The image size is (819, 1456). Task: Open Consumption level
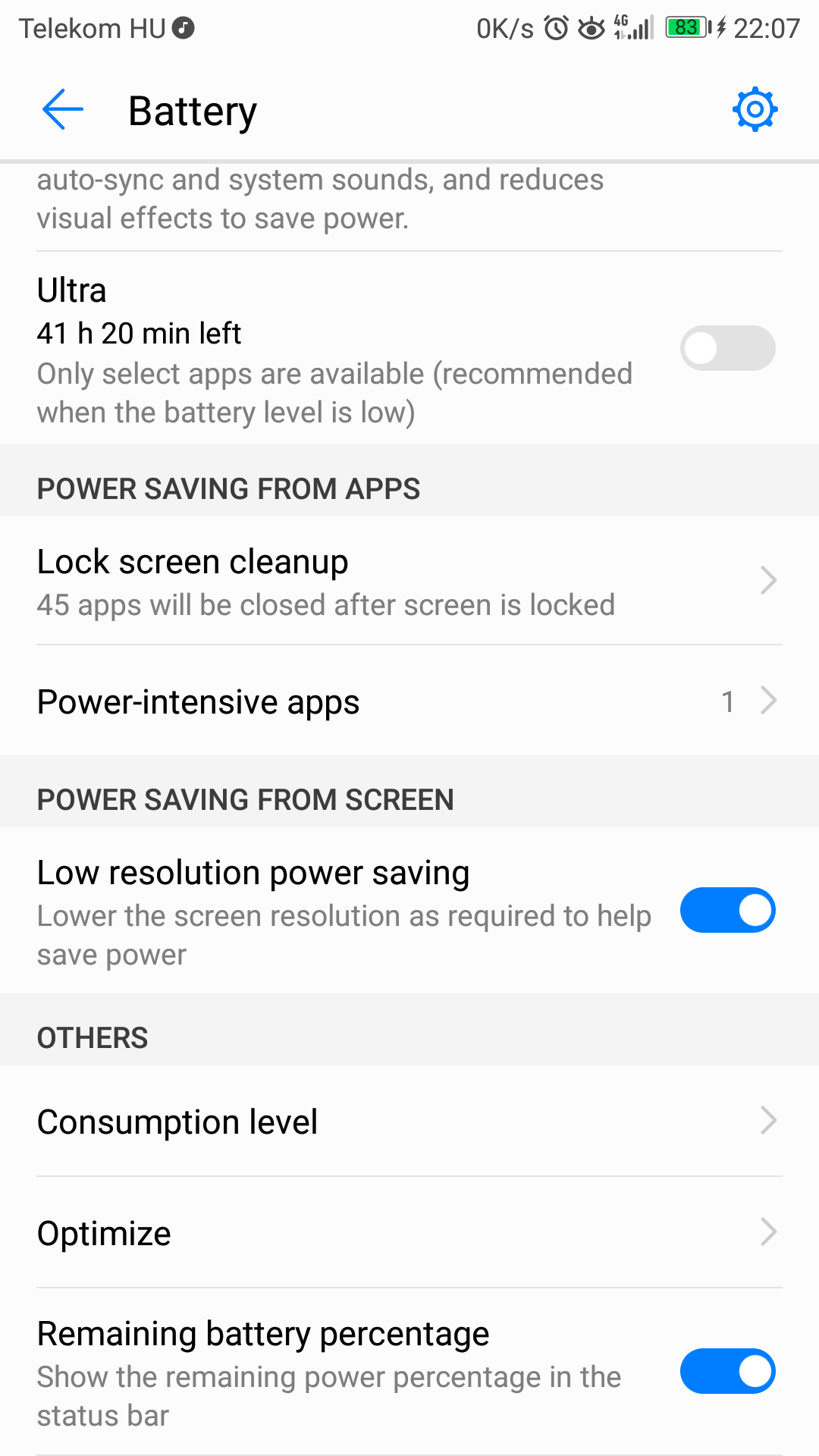[x=409, y=1122]
